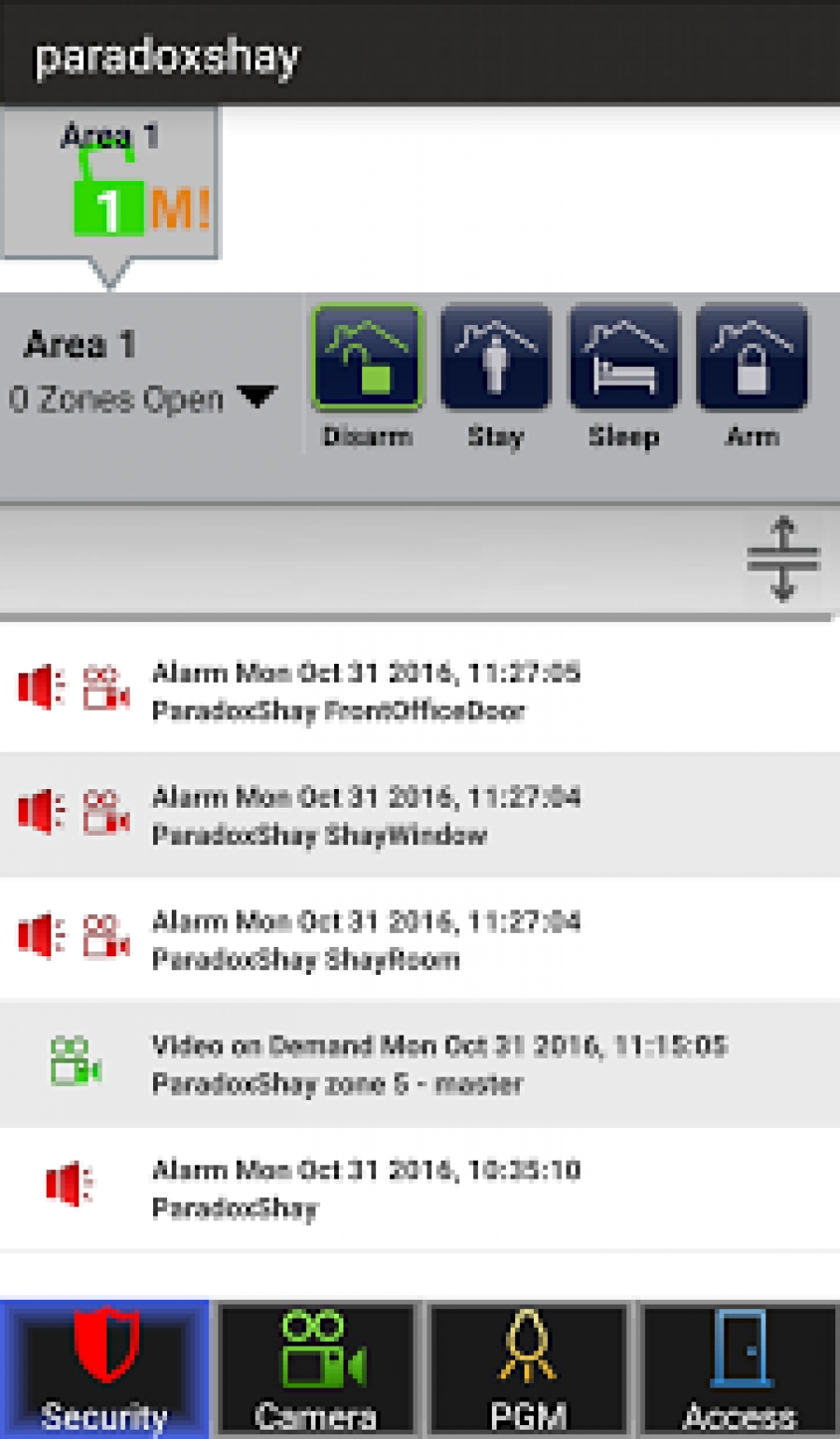Viewport: 840px width, 1439px height.
Task: Open the FrontOfficeDoor alarm event
Action: coord(420,691)
